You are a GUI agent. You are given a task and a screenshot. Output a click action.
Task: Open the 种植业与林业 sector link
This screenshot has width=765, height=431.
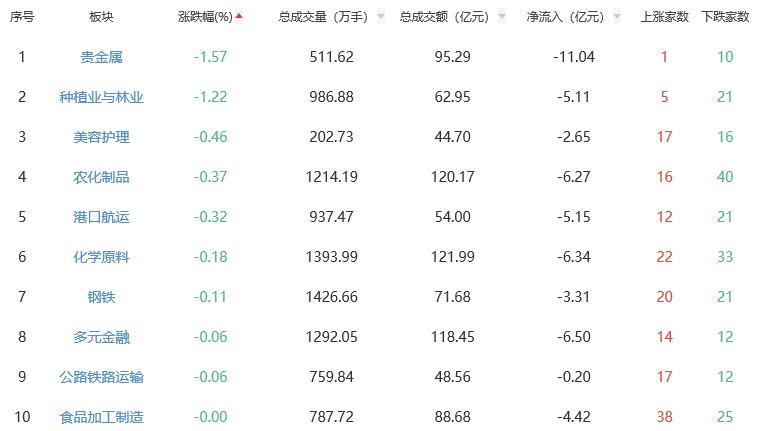click(101, 97)
